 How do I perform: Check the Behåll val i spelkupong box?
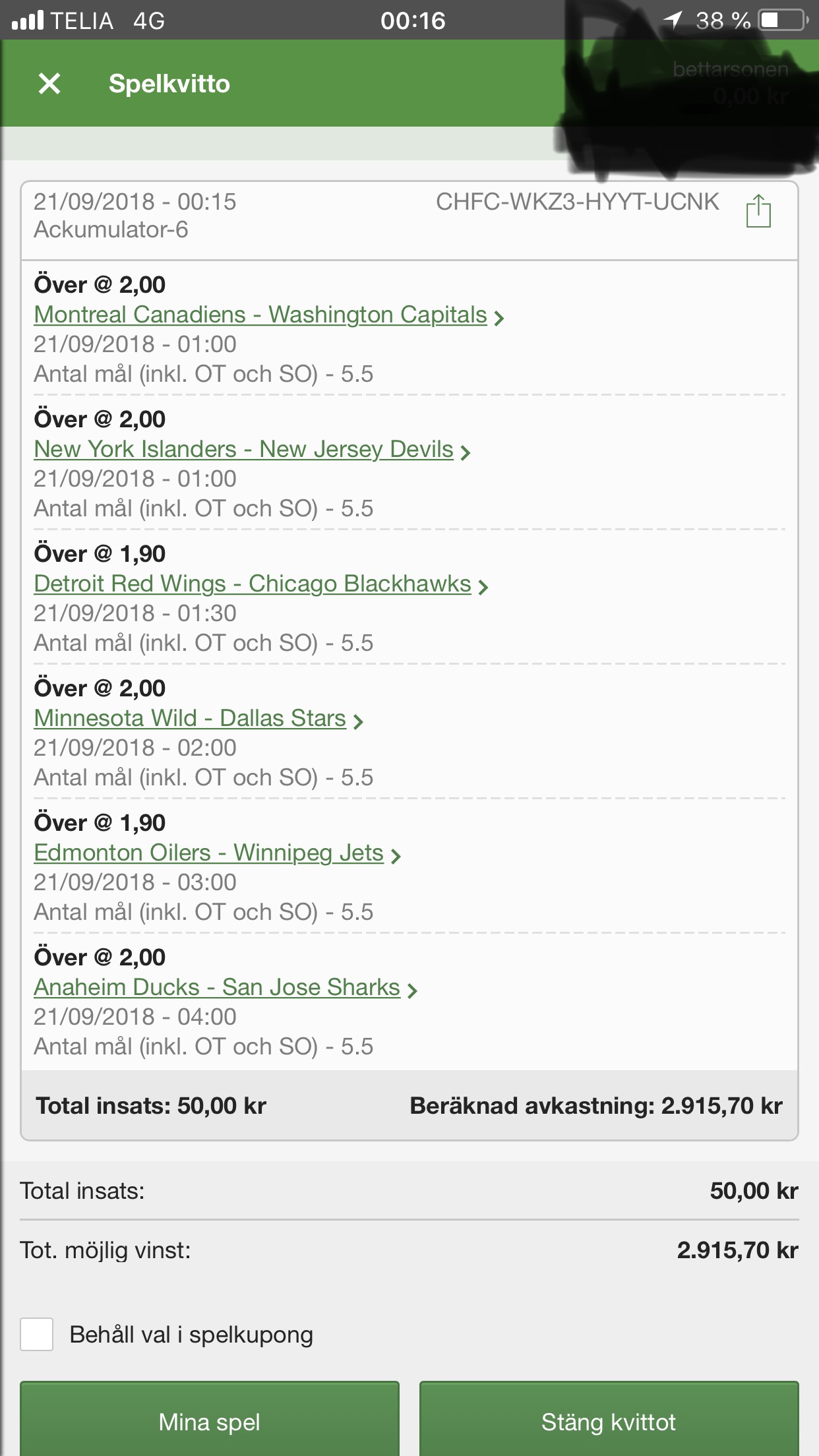click(x=37, y=1334)
